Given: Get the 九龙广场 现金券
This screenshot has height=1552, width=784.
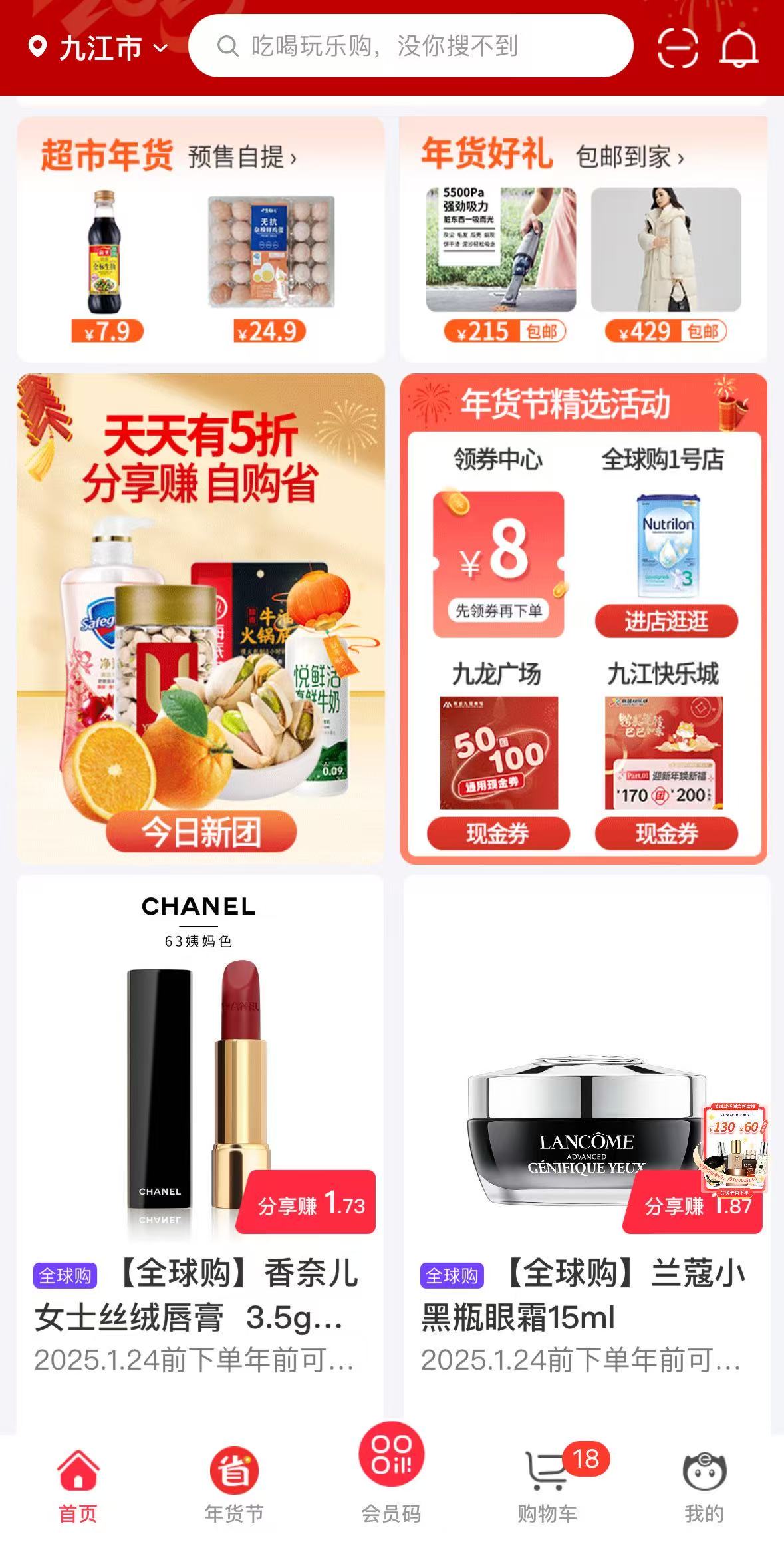Looking at the screenshot, I should tap(498, 833).
